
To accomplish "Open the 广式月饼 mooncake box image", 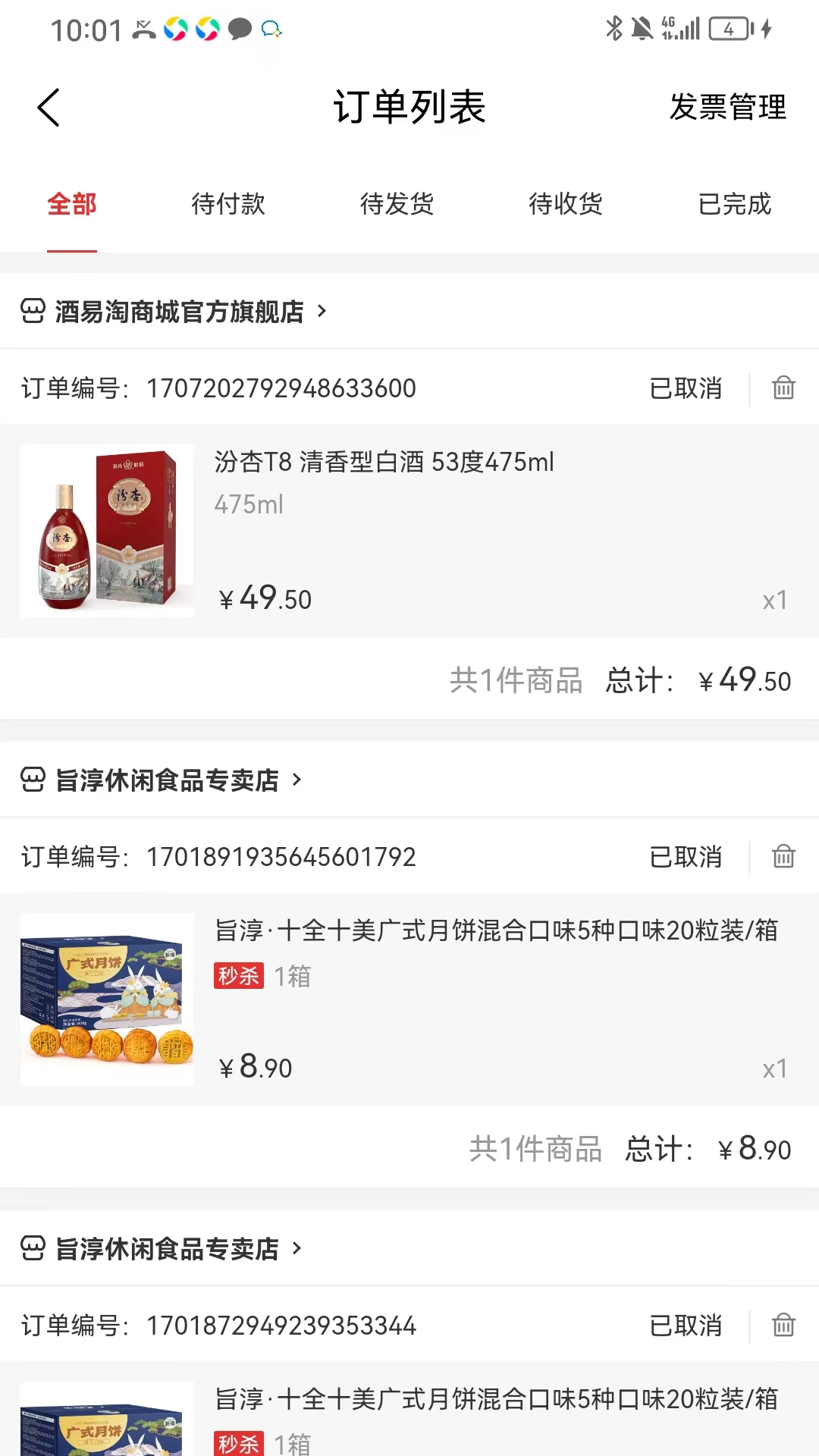I will coord(107,1000).
